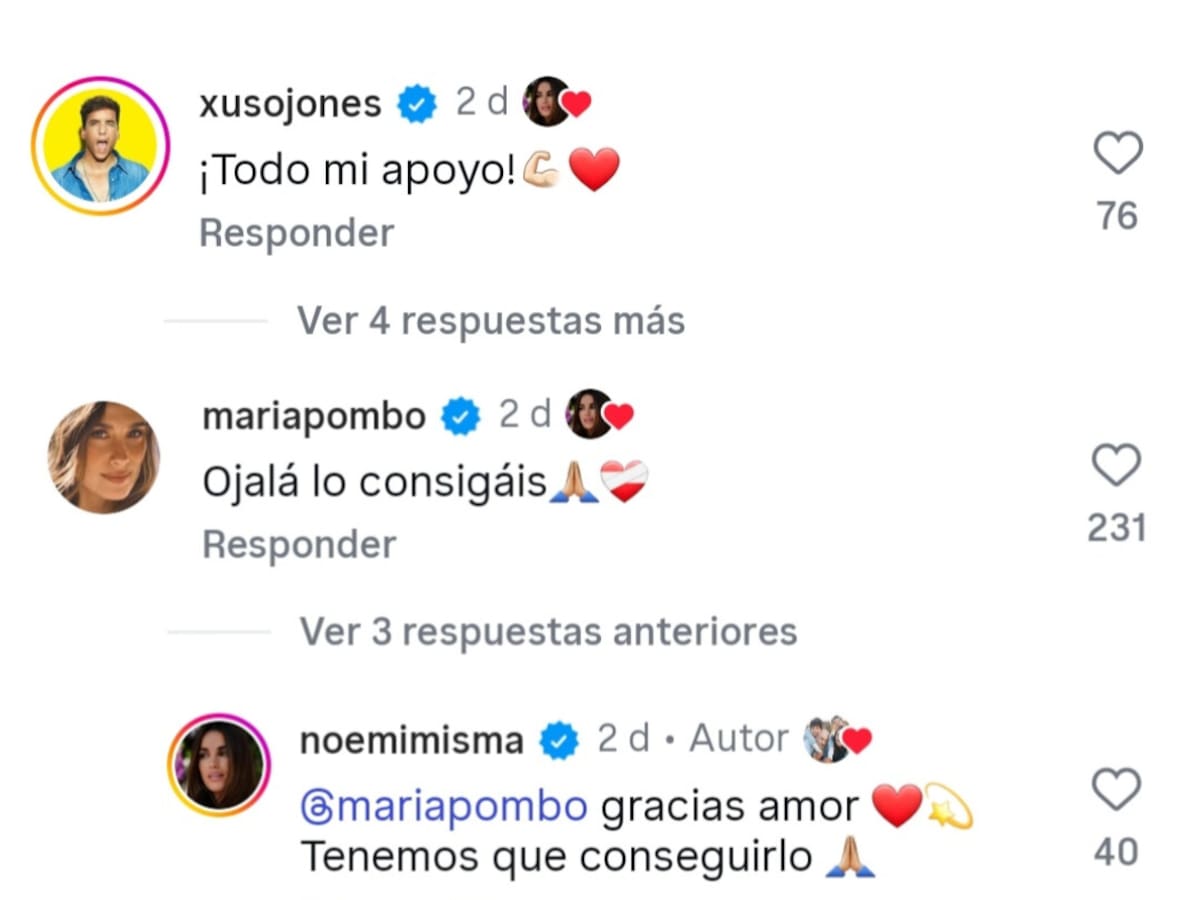Like noemimisma's reply
This screenshot has width=1200, height=900.
1117,790
